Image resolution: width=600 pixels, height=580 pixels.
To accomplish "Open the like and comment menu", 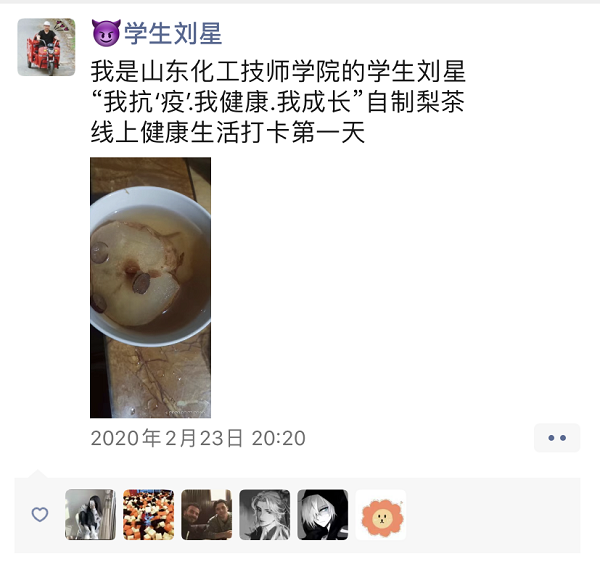I will 557,438.
